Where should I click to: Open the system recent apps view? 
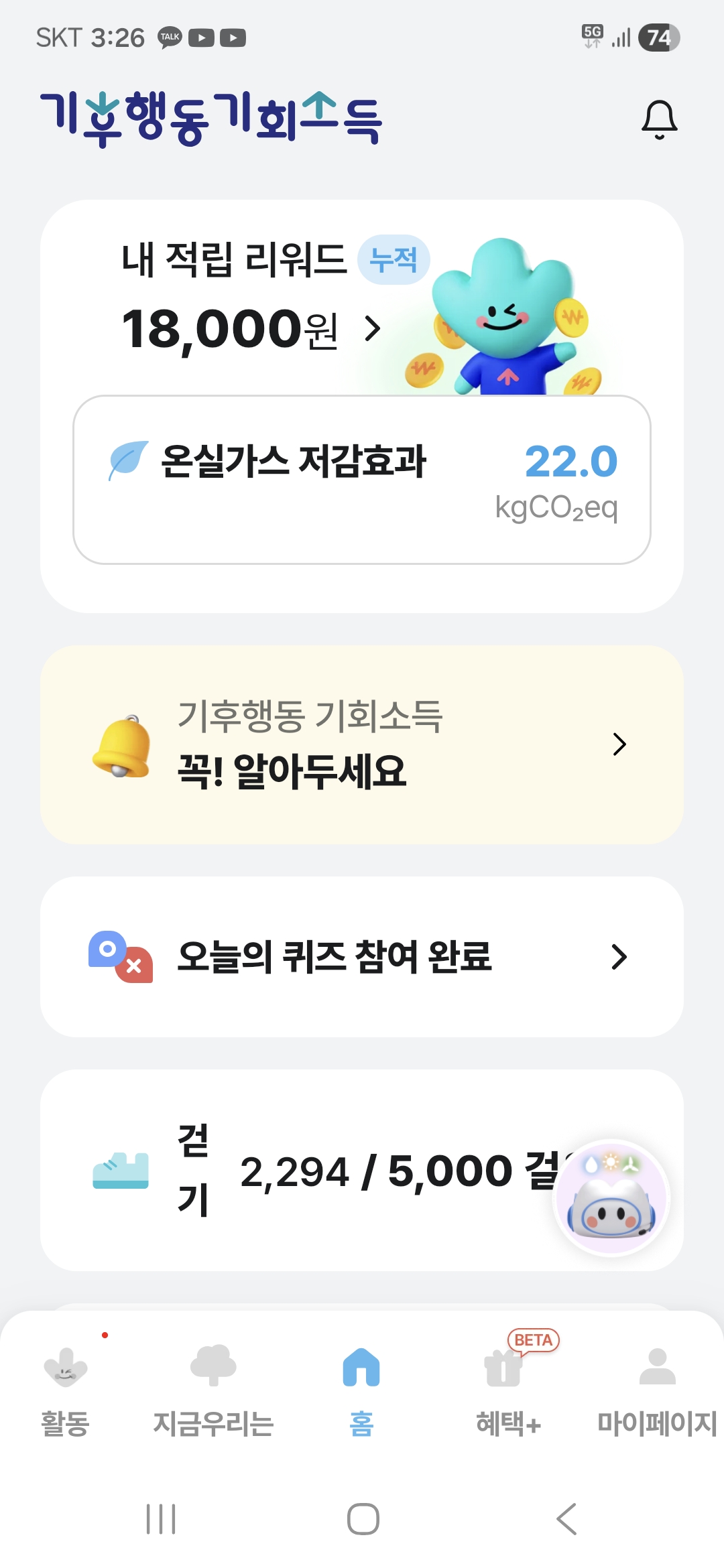click(x=161, y=1518)
